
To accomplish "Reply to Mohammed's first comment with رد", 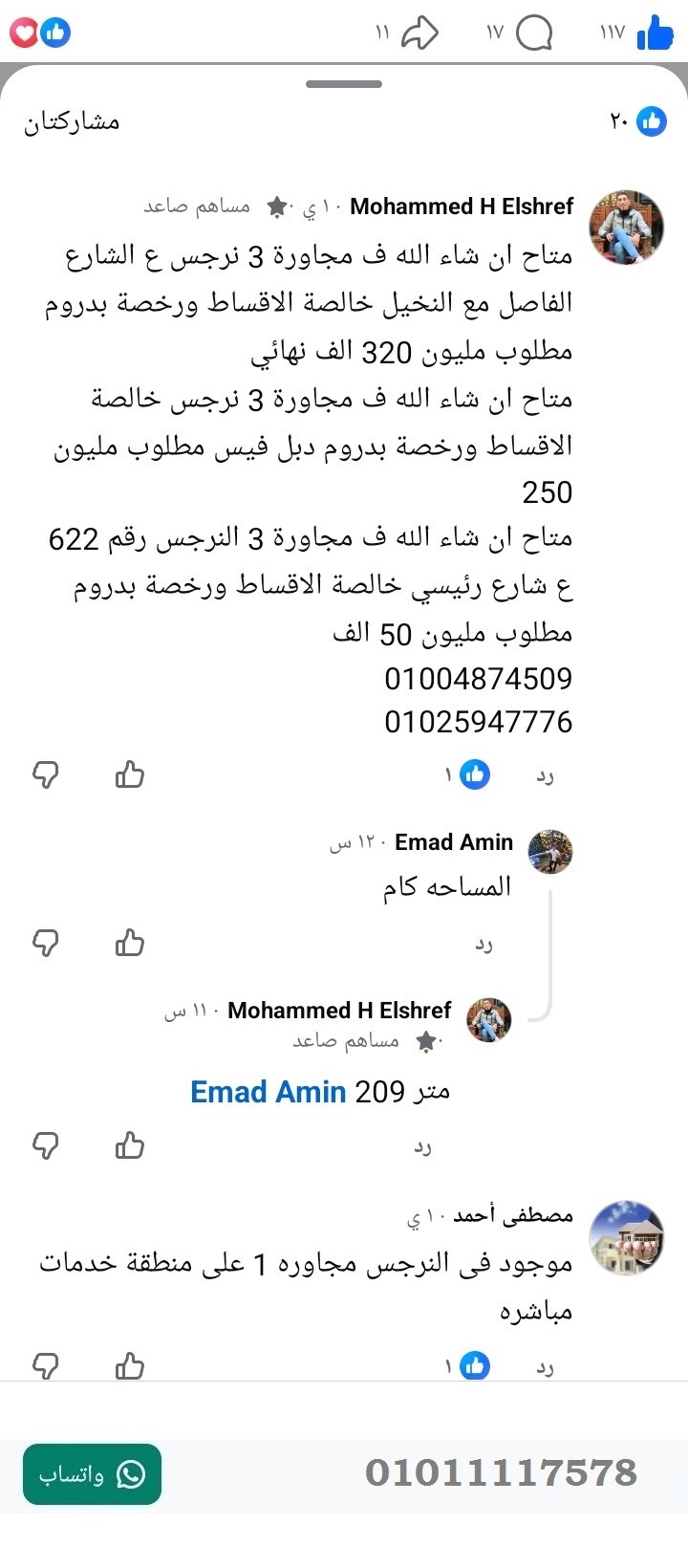I will point(544,774).
